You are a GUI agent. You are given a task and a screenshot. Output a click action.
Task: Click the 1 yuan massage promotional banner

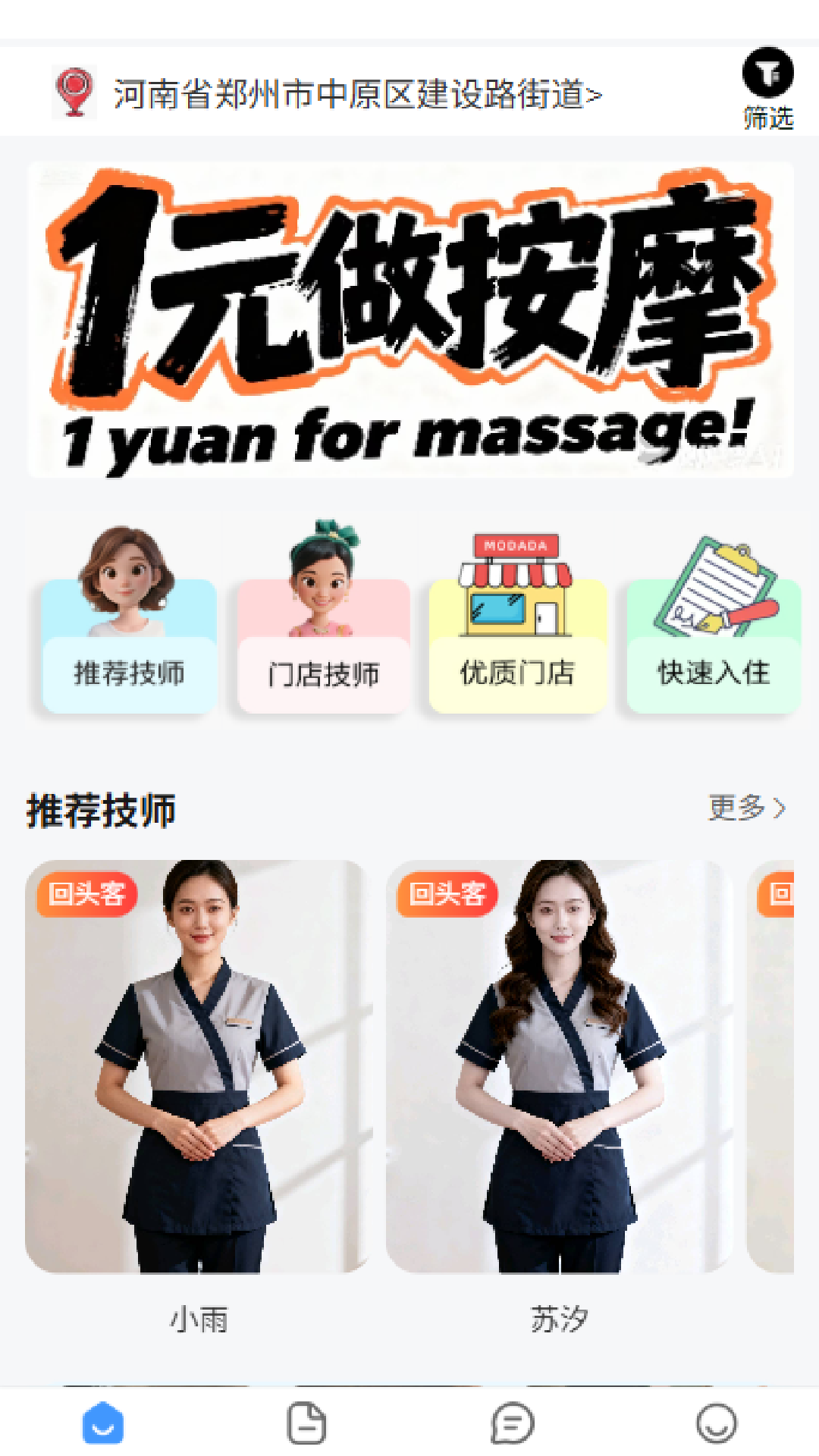click(409, 317)
